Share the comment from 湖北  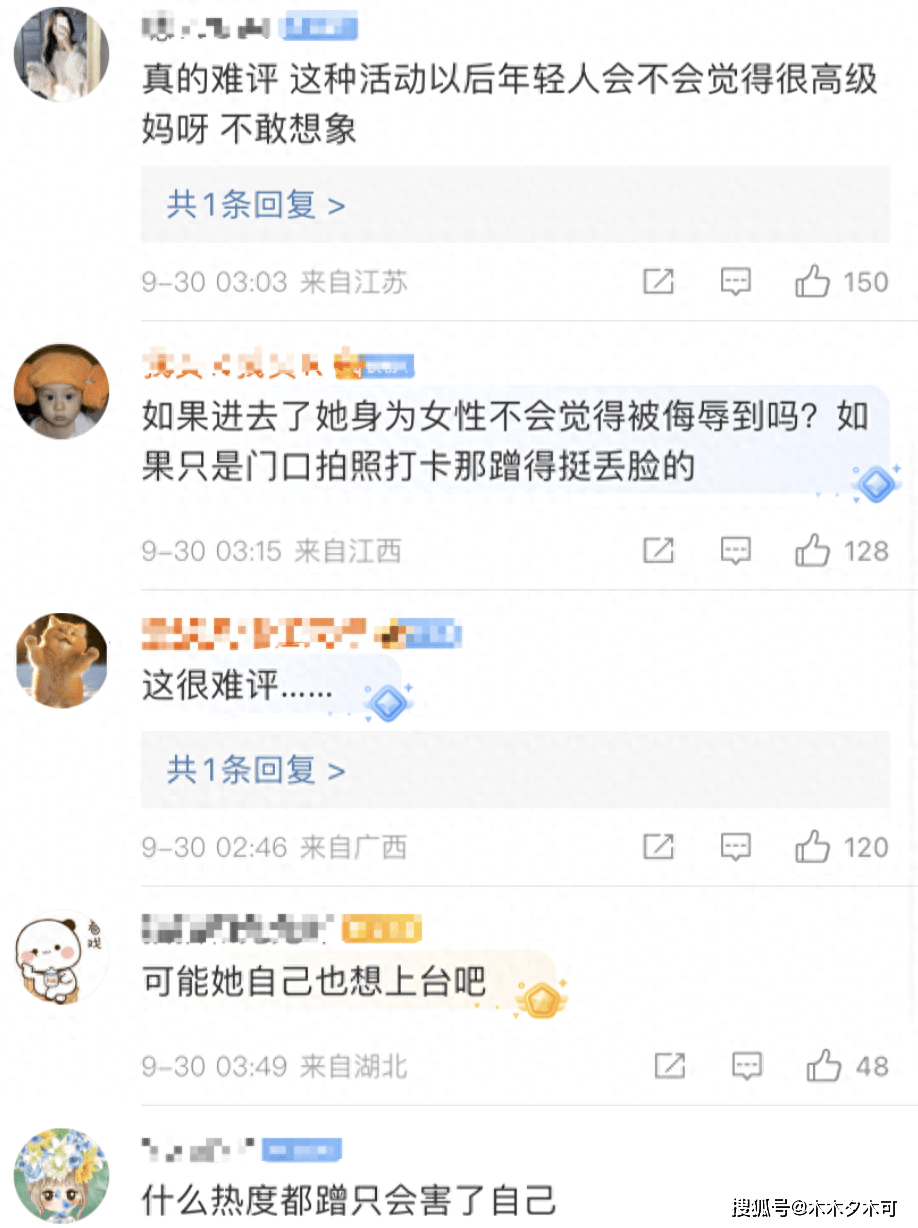(x=670, y=1066)
